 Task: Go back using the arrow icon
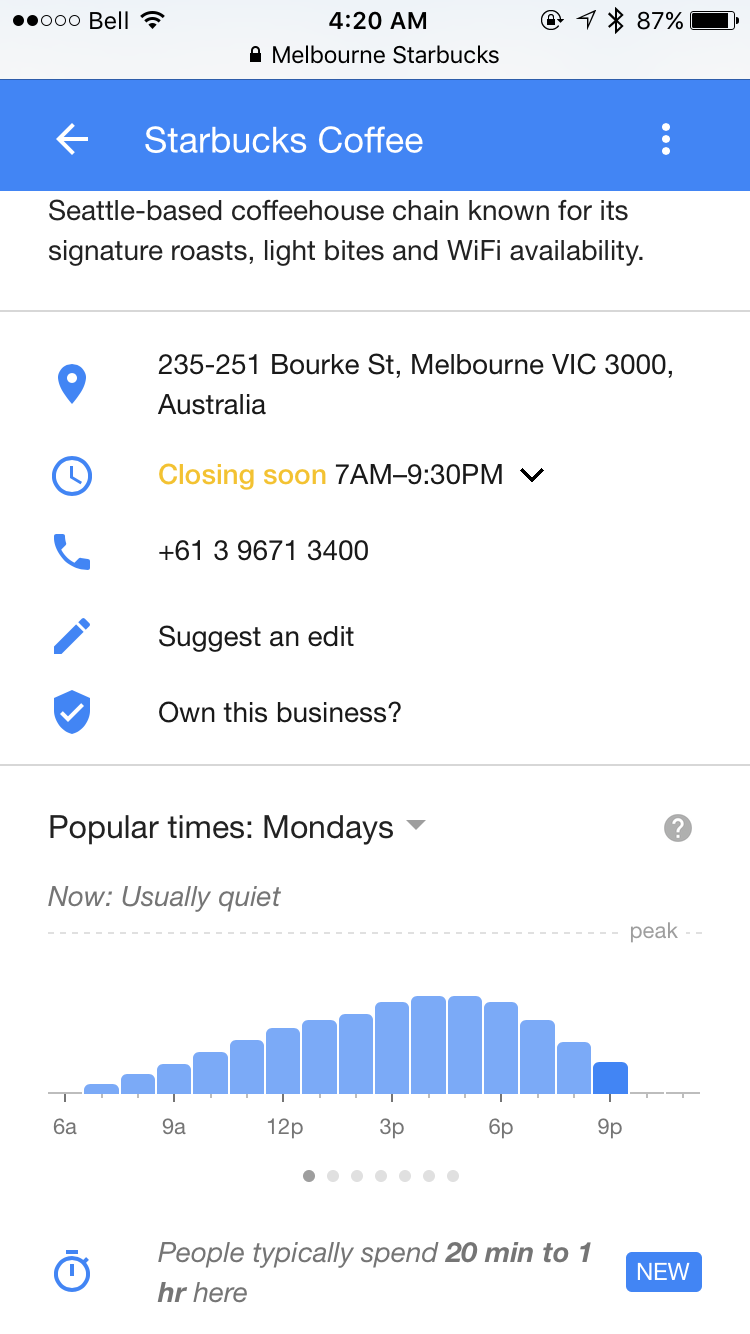click(x=72, y=140)
